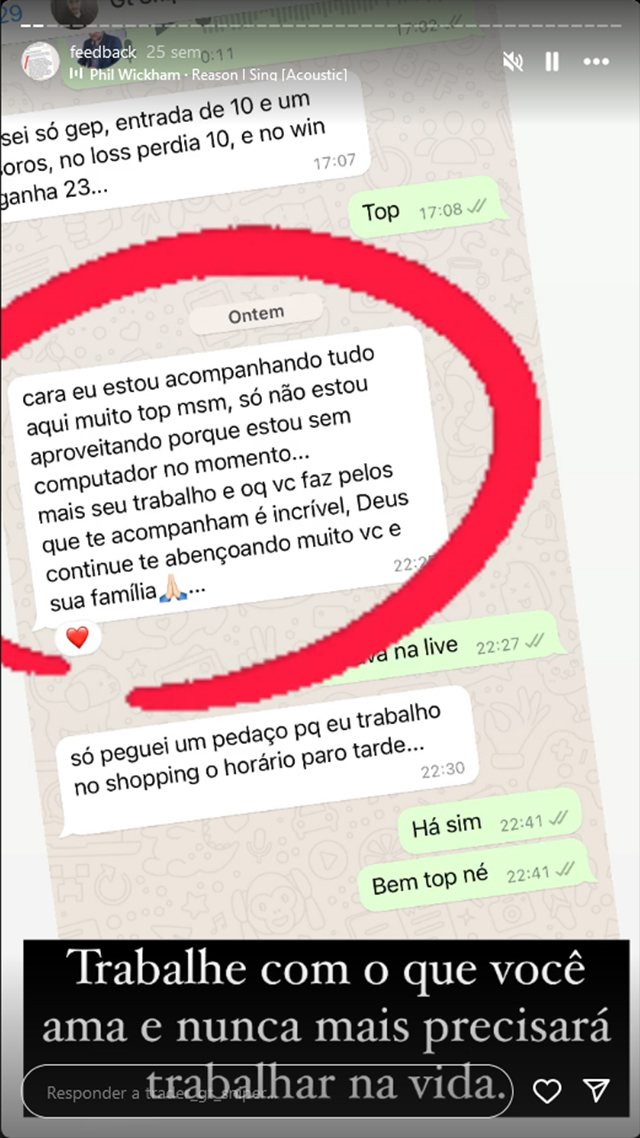640x1138 pixels.
Task: Open the three-dot story options menu
Action: pos(596,62)
